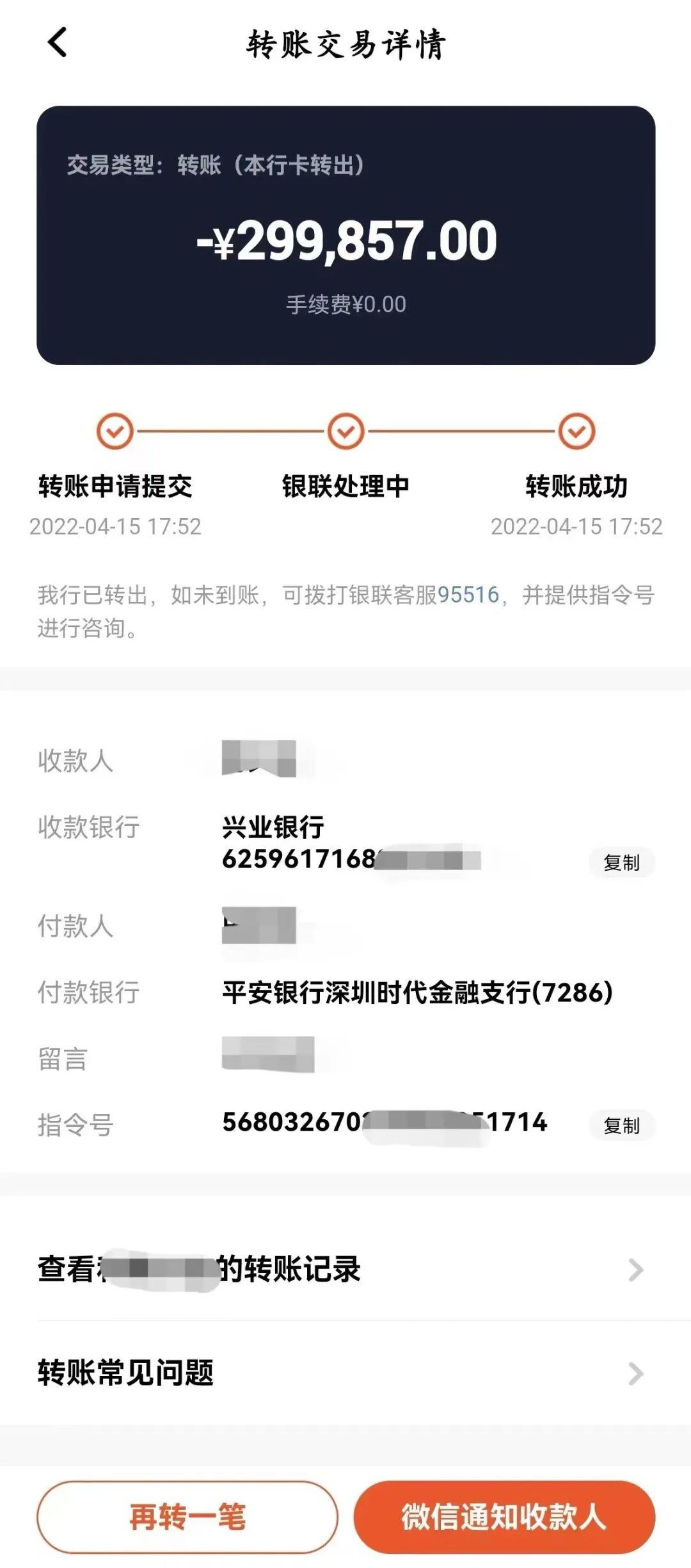Go back from transfer details
The image size is (691, 1568).
point(58,43)
